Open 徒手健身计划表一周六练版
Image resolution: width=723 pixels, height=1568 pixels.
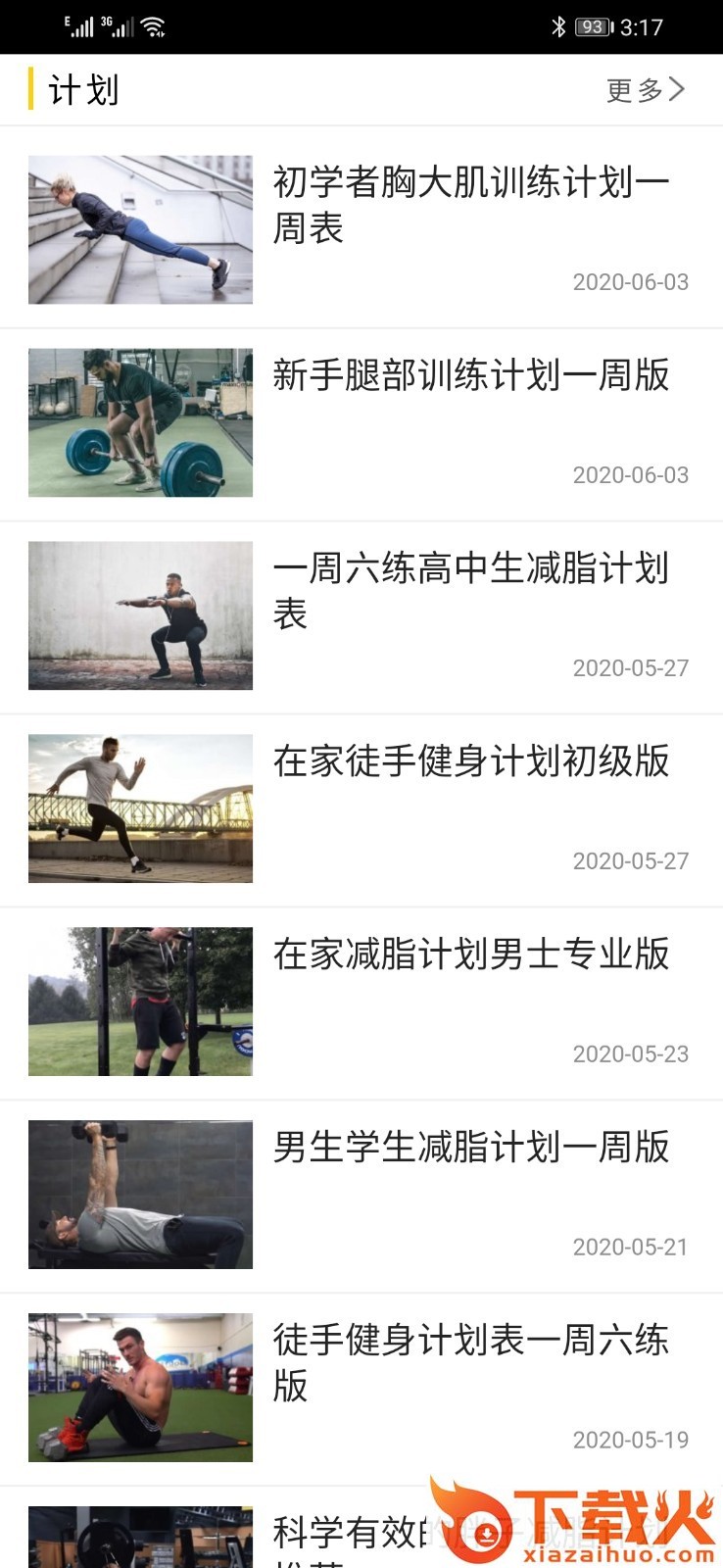(470, 1362)
